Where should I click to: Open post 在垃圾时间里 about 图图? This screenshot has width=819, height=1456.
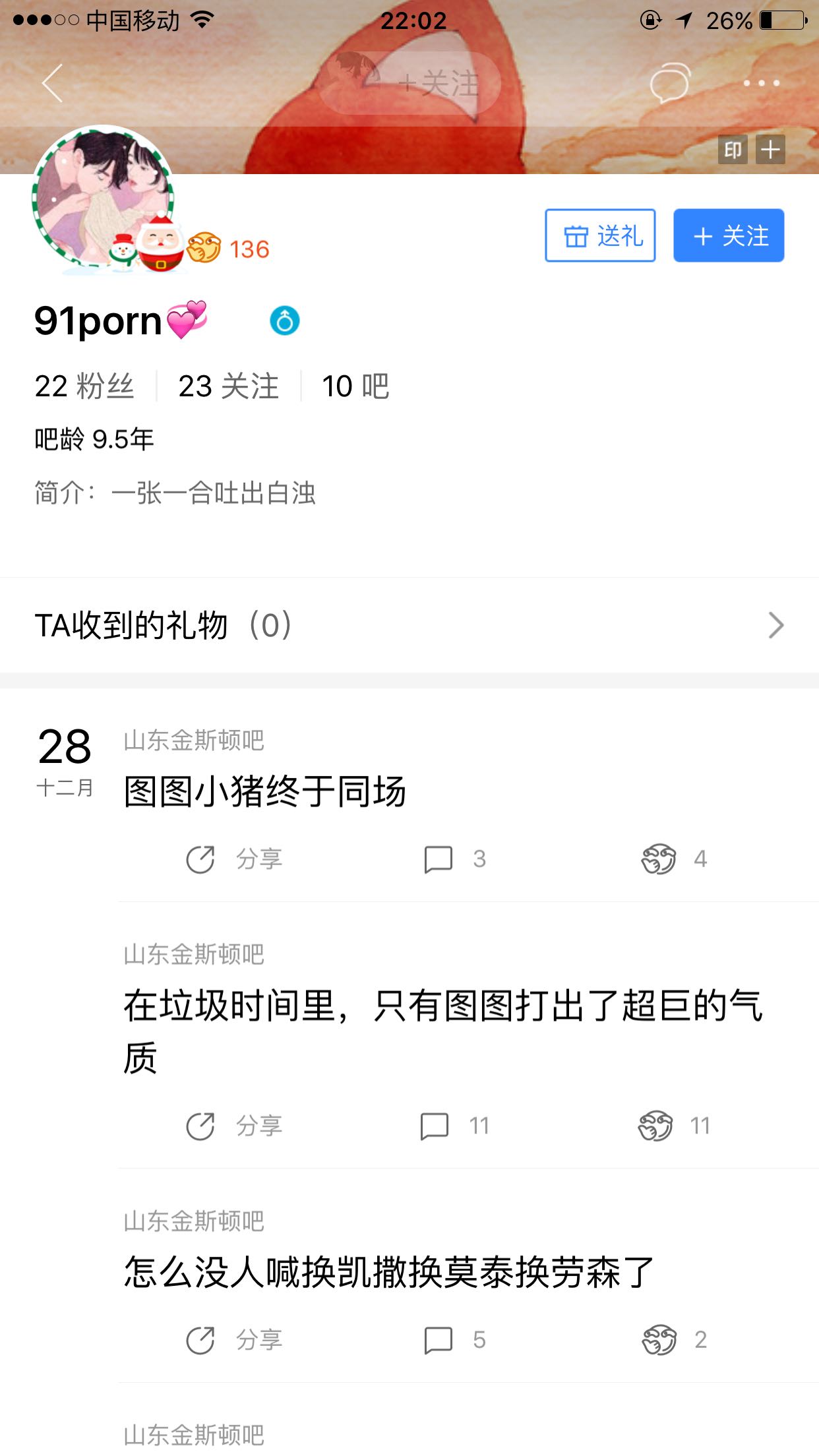click(443, 1031)
